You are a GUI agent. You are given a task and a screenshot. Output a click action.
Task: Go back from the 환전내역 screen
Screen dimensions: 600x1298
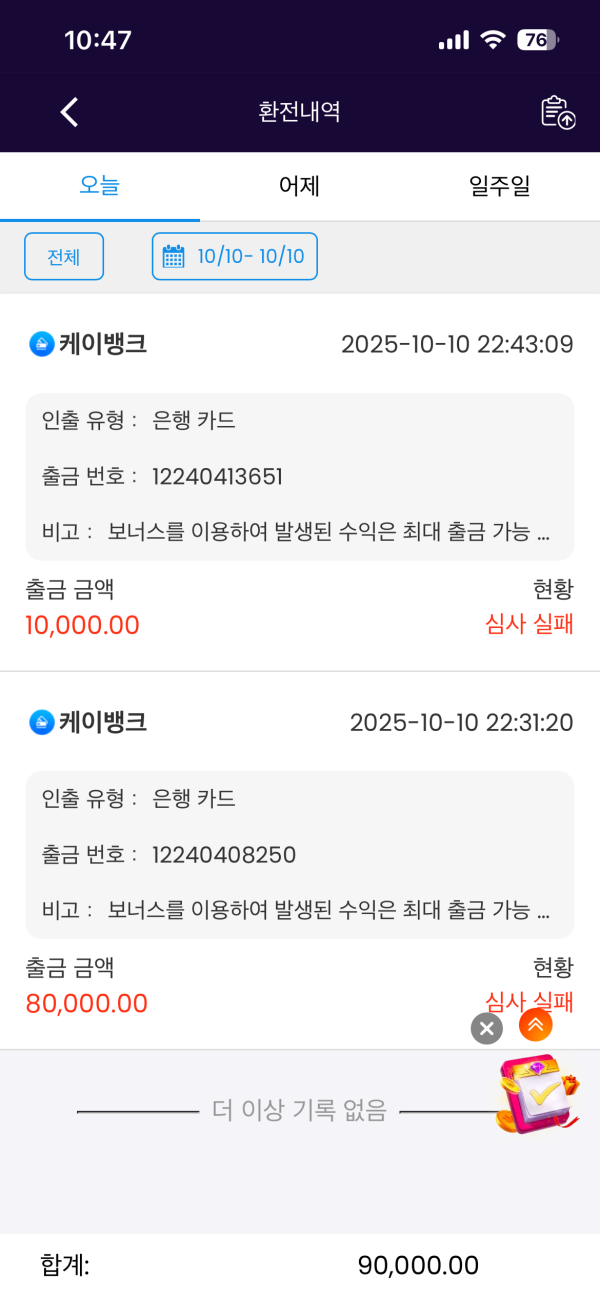pyautogui.click(x=69, y=112)
